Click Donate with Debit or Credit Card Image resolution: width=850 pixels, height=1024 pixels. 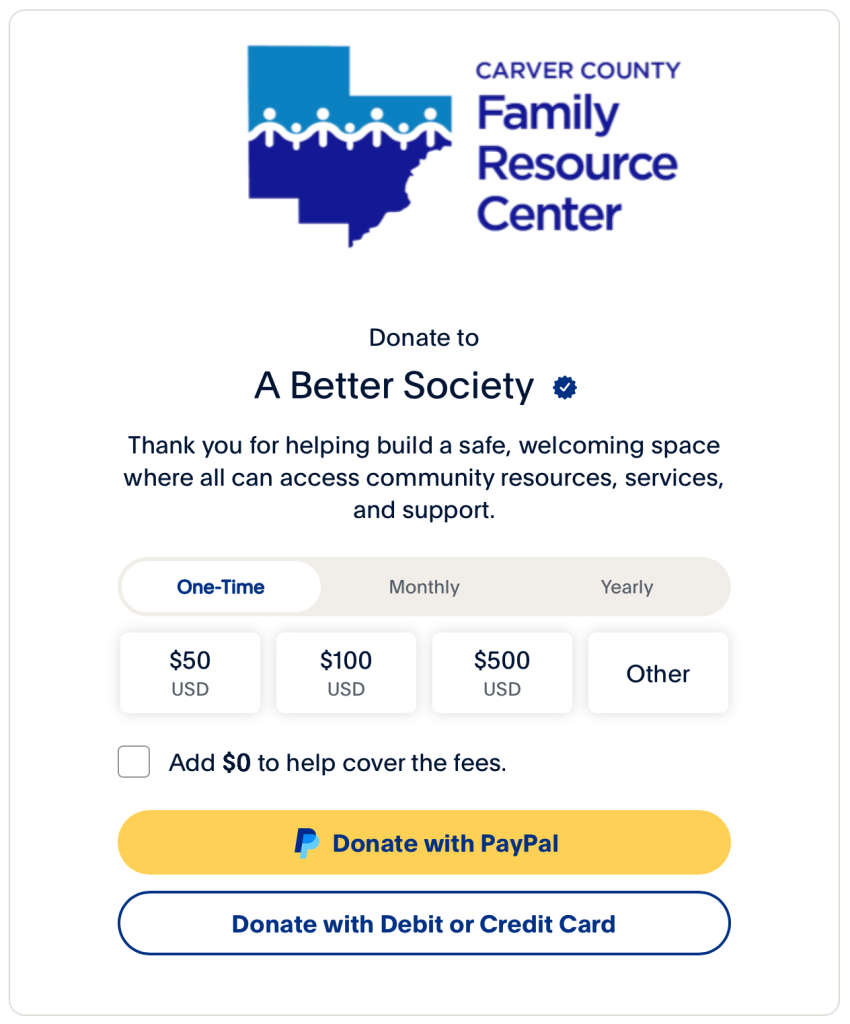[x=424, y=923]
